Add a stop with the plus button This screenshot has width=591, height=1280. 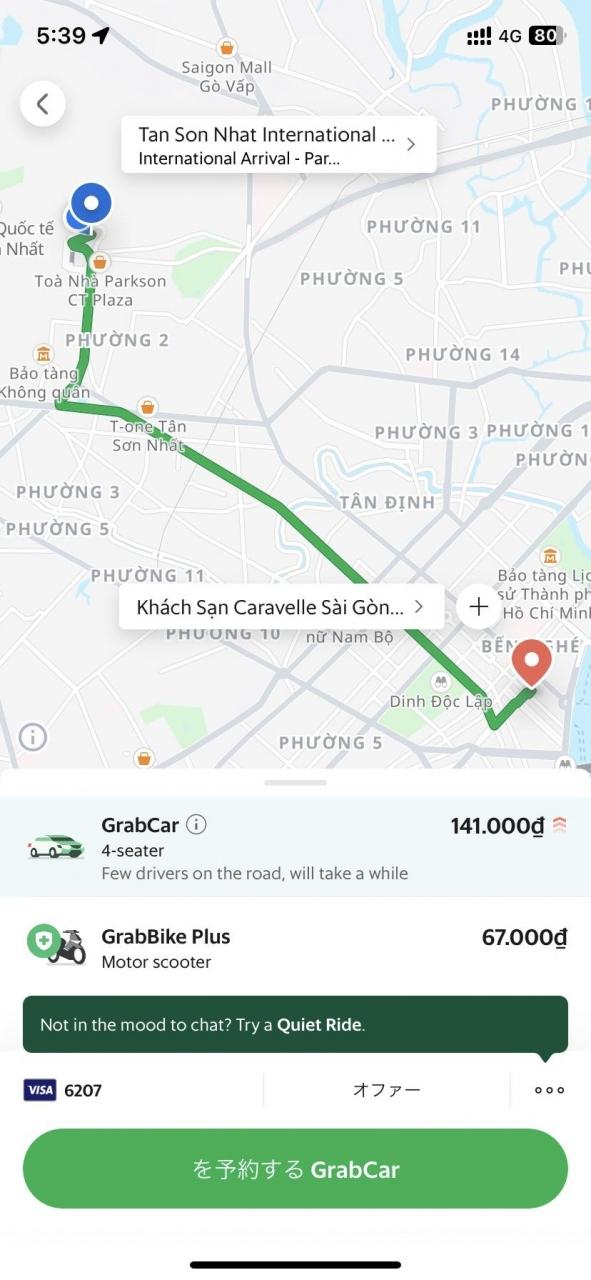point(479,607)
